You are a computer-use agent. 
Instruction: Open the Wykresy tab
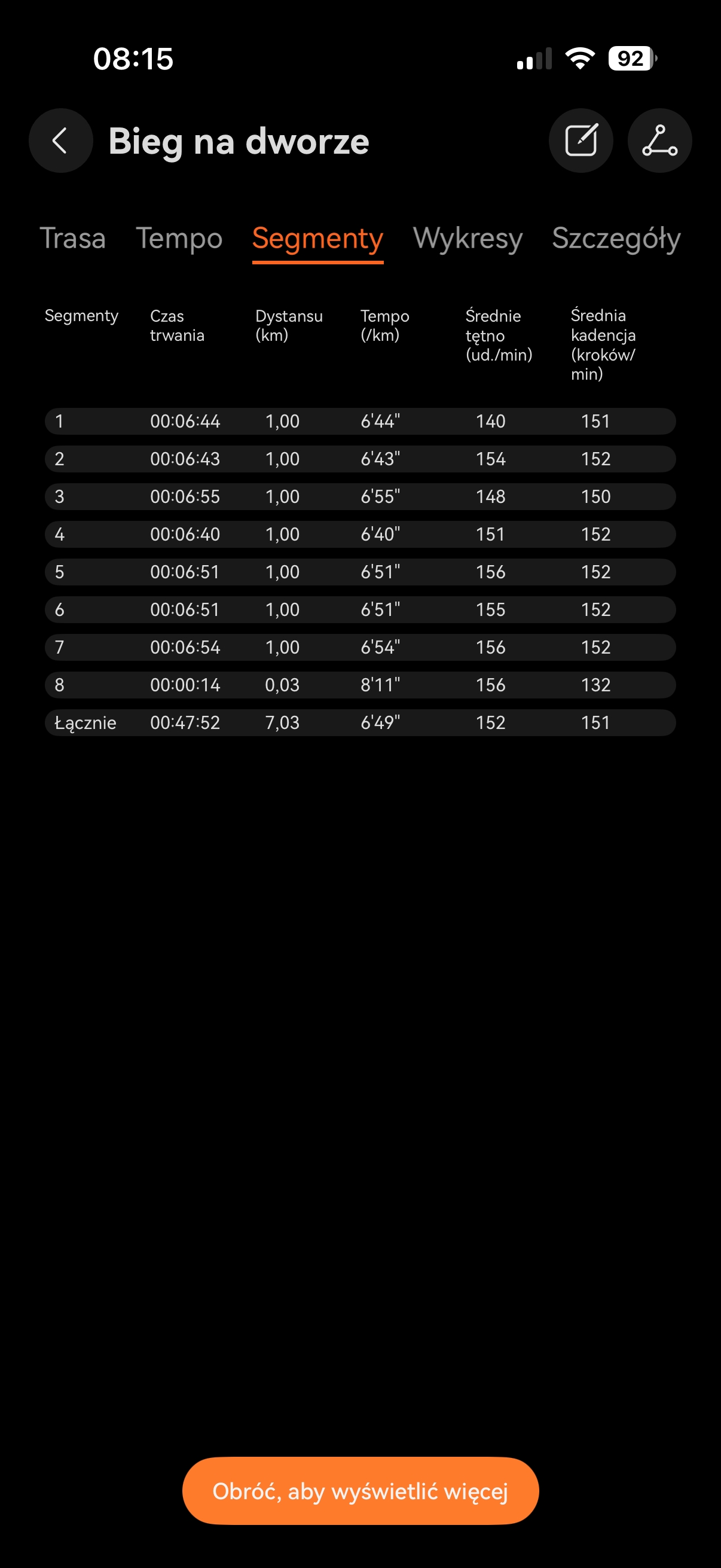point(468,238)
